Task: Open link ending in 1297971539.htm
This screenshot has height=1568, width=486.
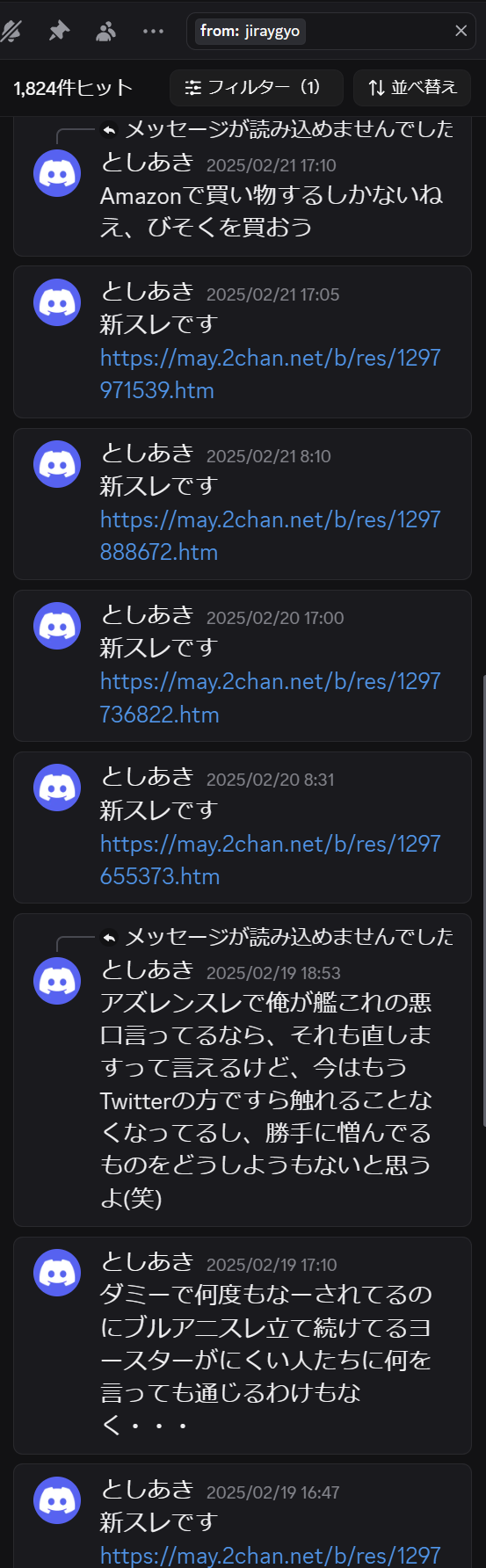Action: (270, 374)
